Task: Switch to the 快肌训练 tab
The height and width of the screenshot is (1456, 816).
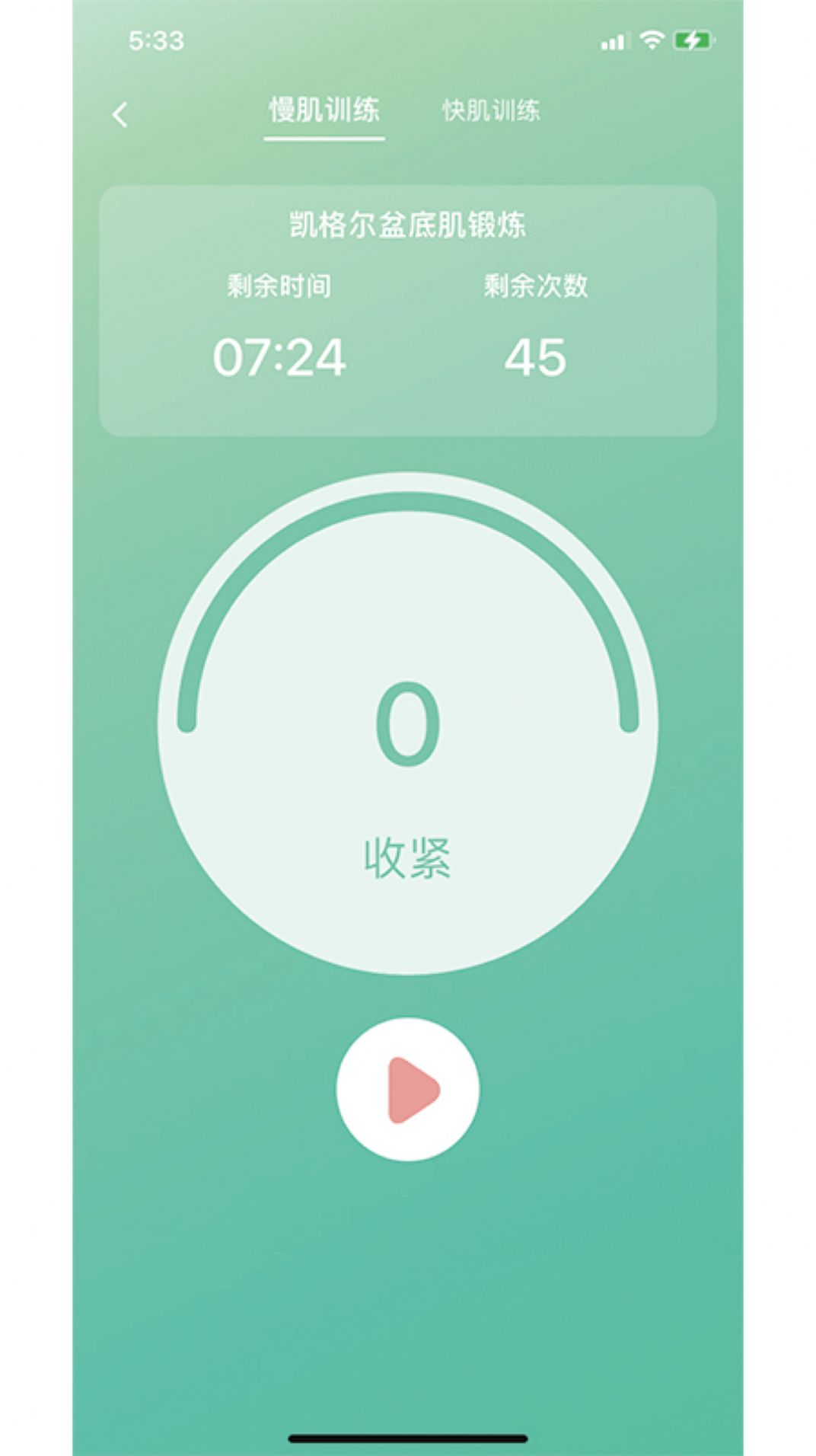Action: 491,111
